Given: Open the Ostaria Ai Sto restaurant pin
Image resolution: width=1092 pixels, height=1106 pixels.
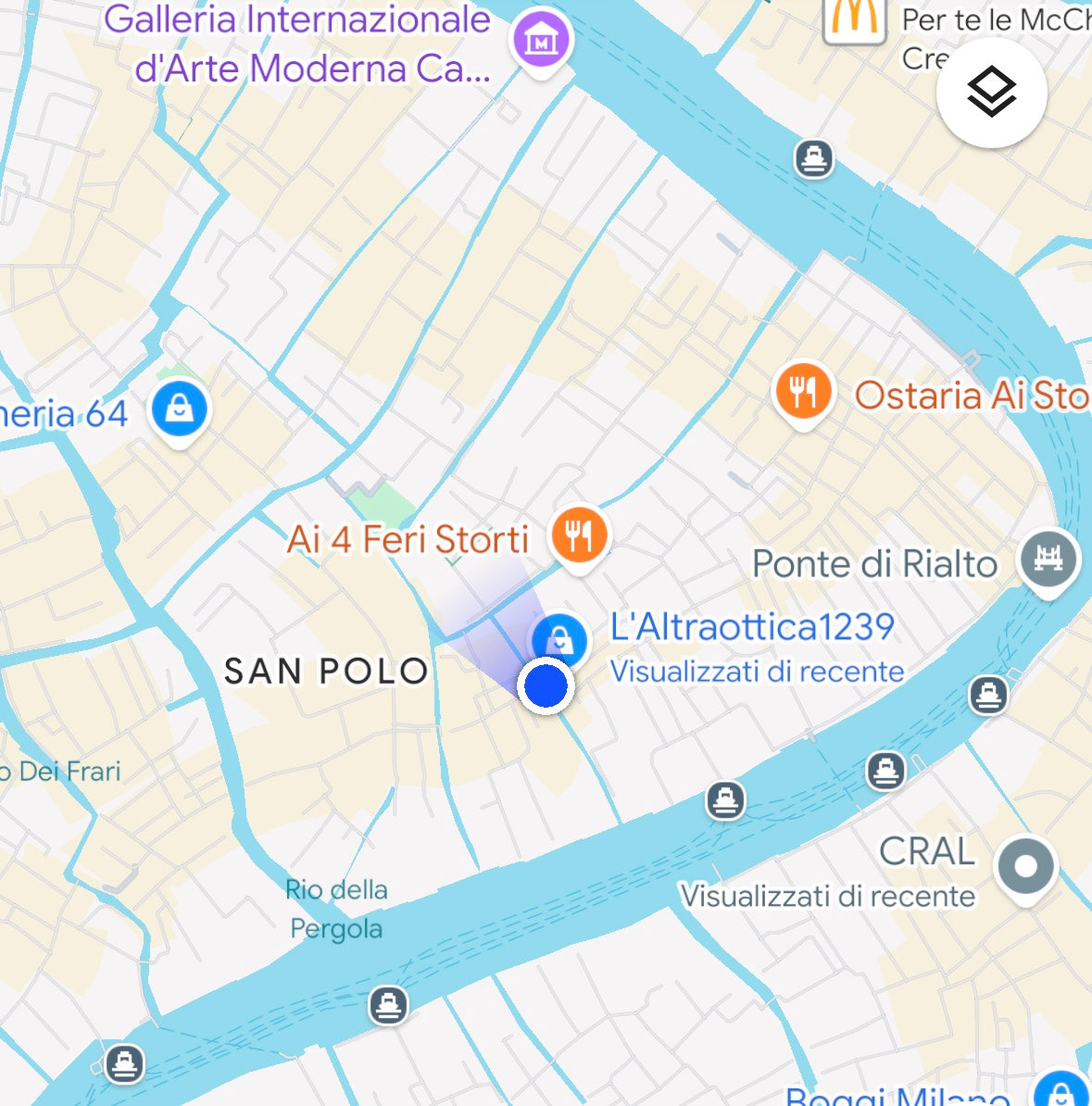Looking at the screenshot, I should tap(803, 392).
